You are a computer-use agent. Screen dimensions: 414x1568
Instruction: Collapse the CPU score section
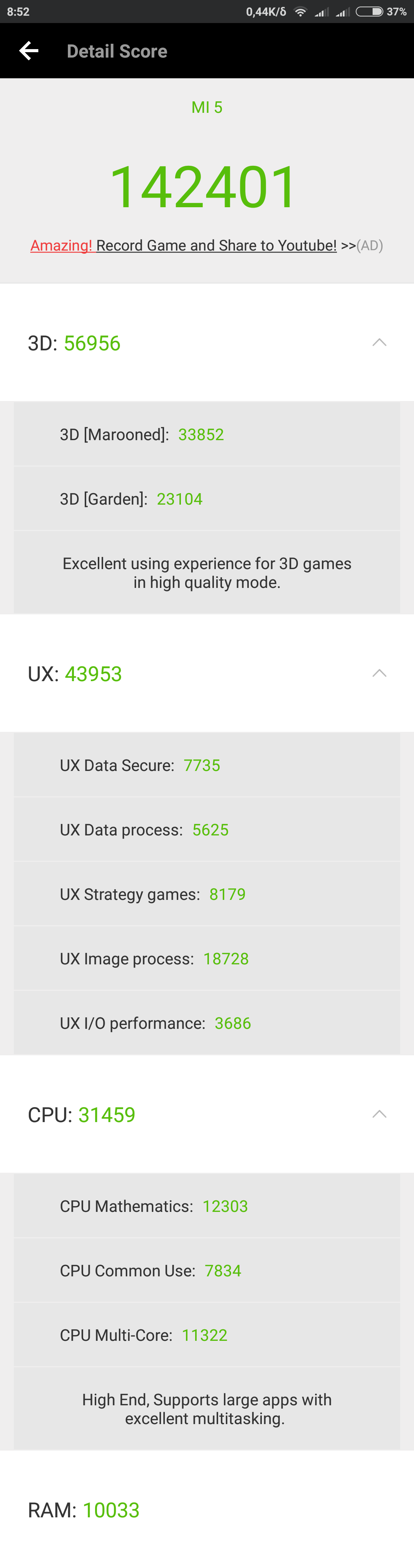(x=379, y=1114)
